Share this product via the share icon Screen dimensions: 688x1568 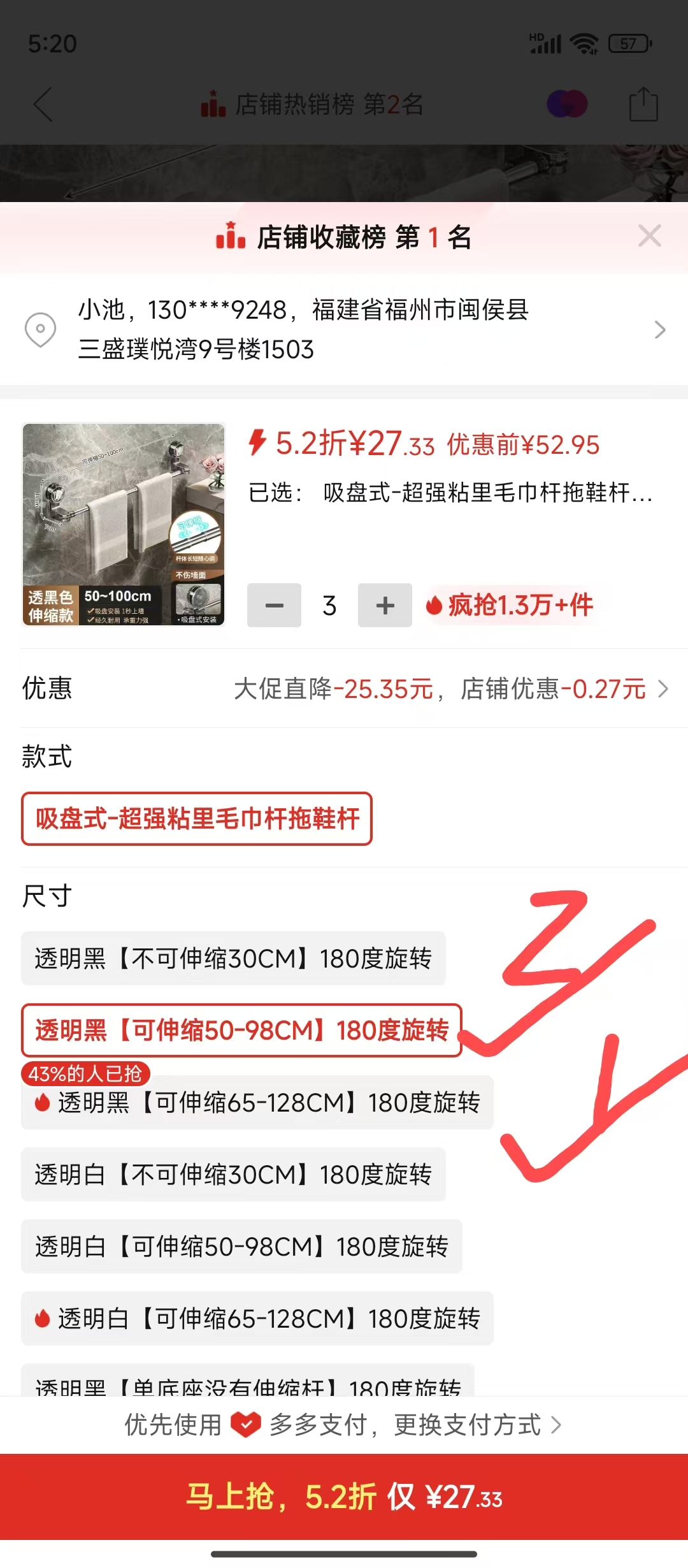(643, 105)
